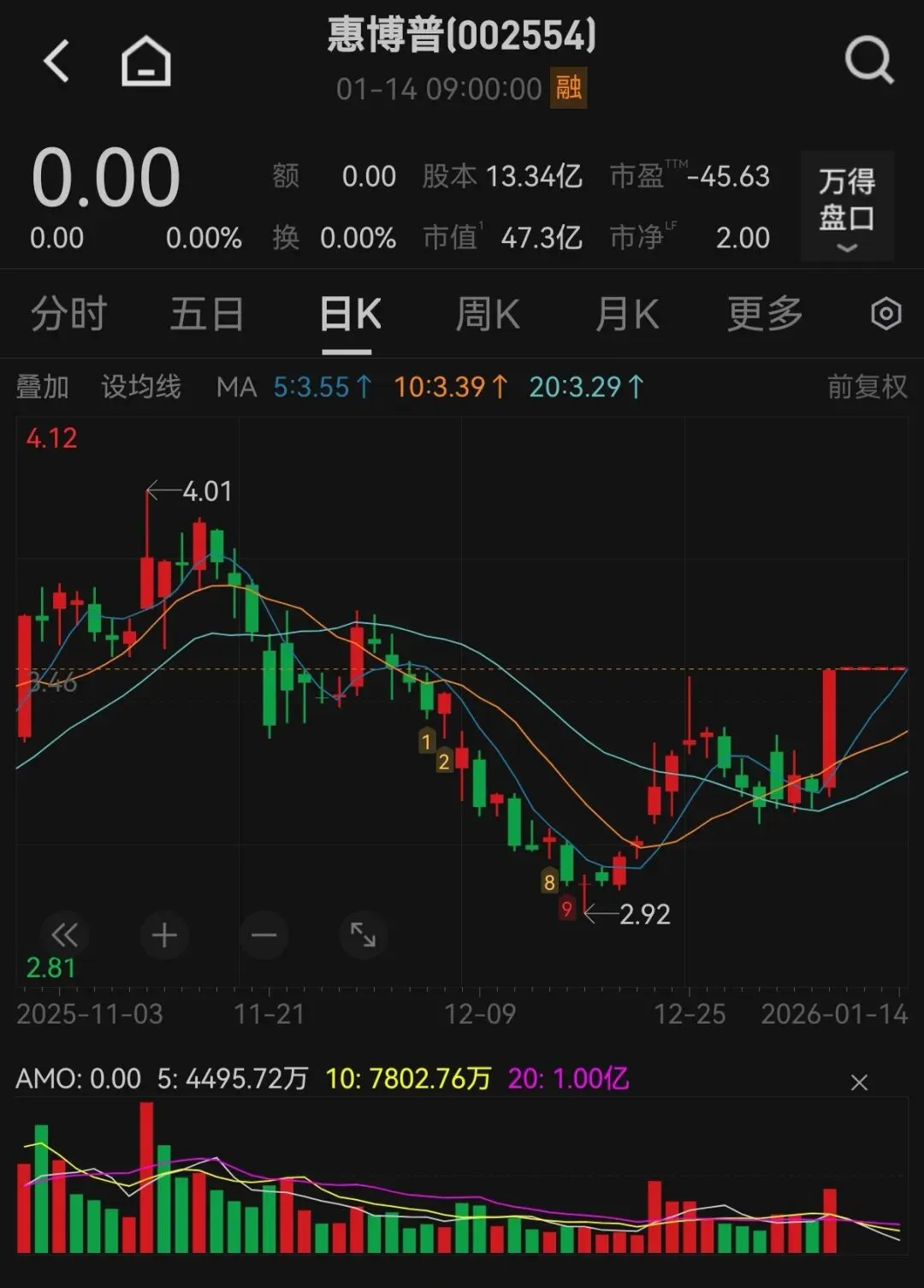Screen dimensions: 924x1288
Task: Go back with the top-left arrow
Action: [x=56, y=62]
